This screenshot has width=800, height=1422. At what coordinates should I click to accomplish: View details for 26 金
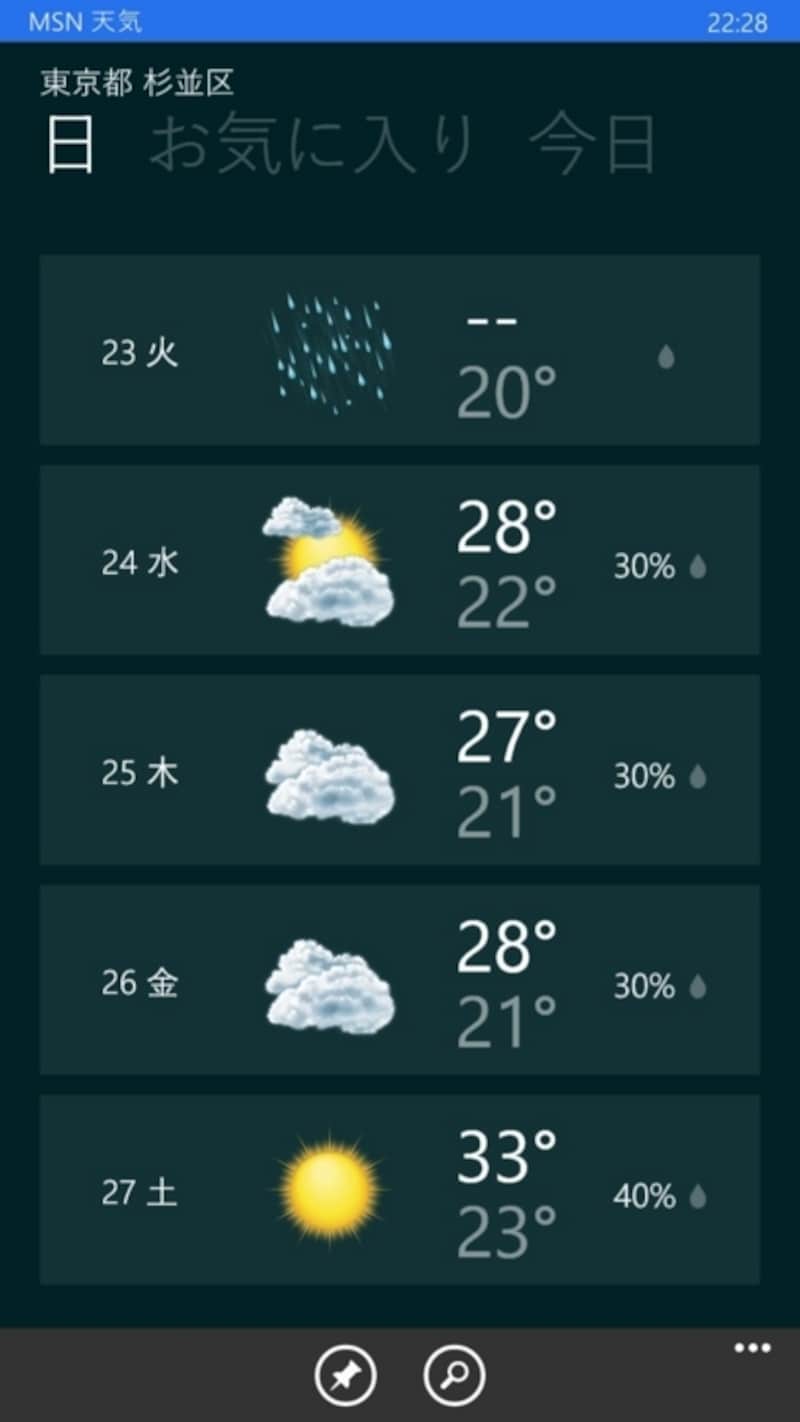click(x=400, y=980)
